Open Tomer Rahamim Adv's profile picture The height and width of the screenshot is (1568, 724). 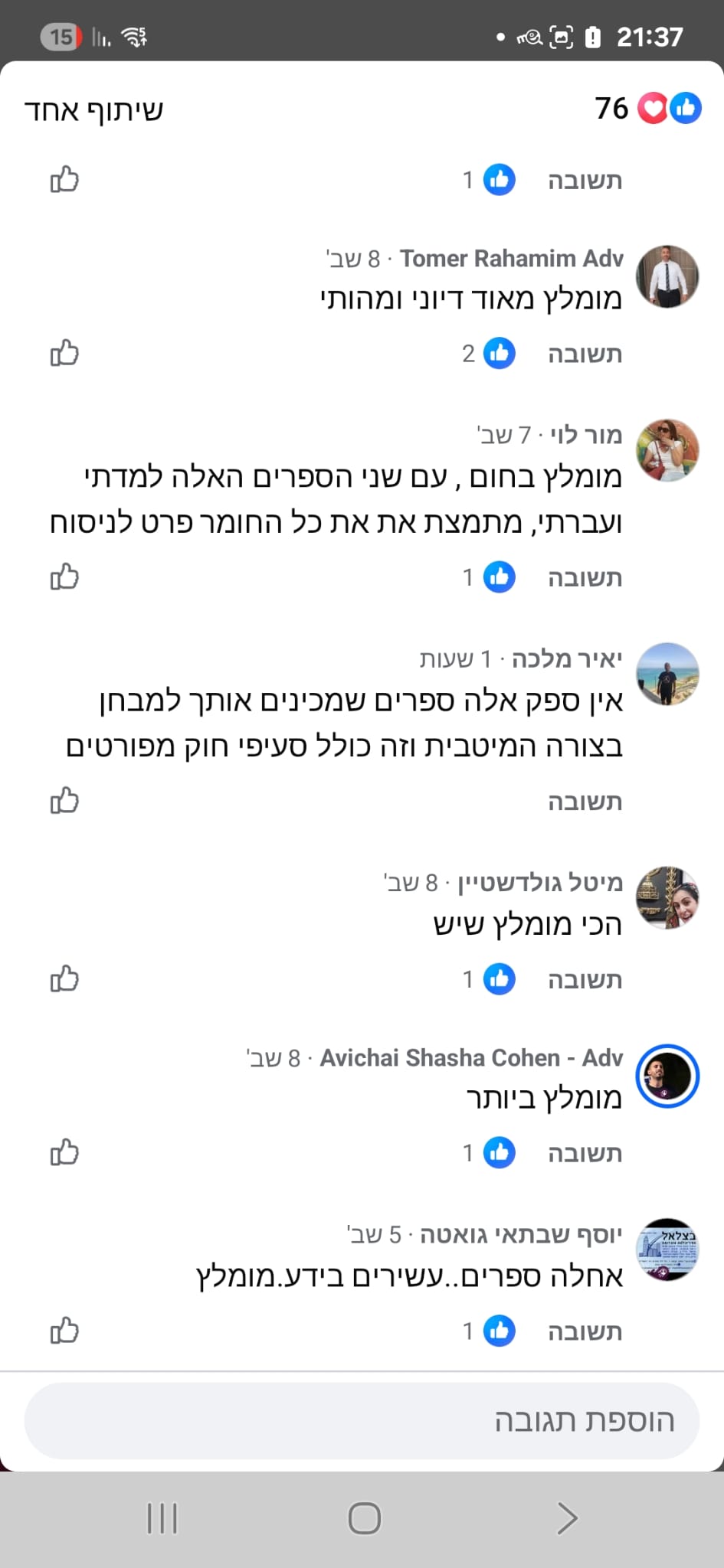point(667,276)
